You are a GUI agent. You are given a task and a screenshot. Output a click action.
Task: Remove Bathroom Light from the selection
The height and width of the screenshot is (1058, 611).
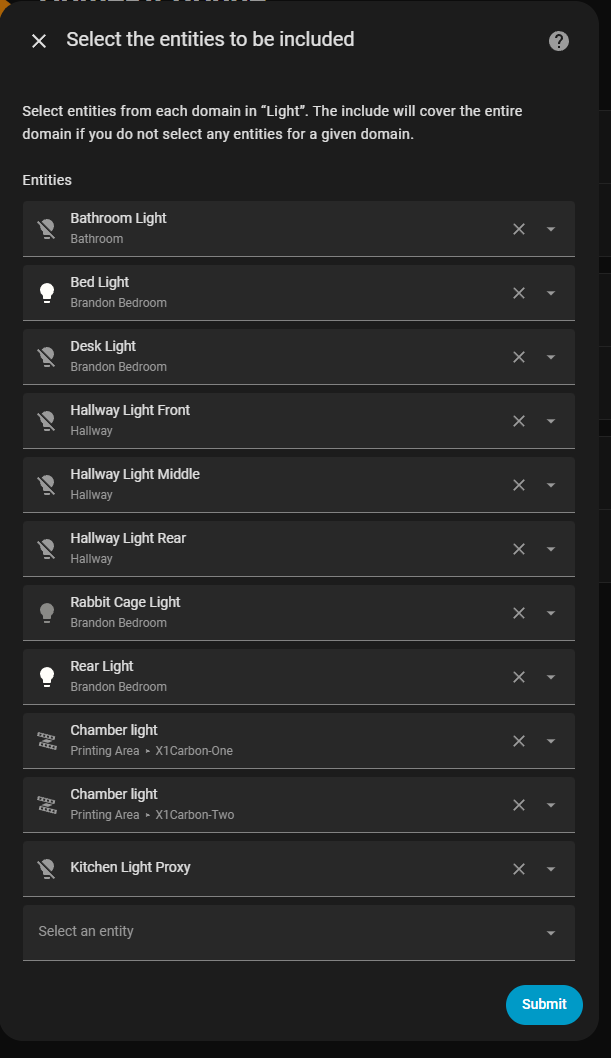519,229
